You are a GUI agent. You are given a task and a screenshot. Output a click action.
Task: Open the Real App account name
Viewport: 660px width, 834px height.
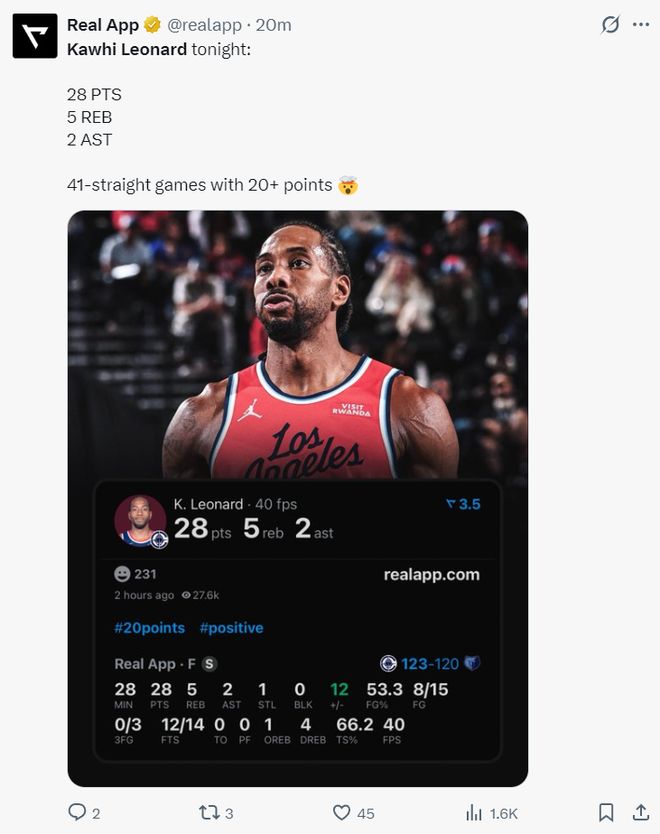pyautogui.click(x=103, y=25)
